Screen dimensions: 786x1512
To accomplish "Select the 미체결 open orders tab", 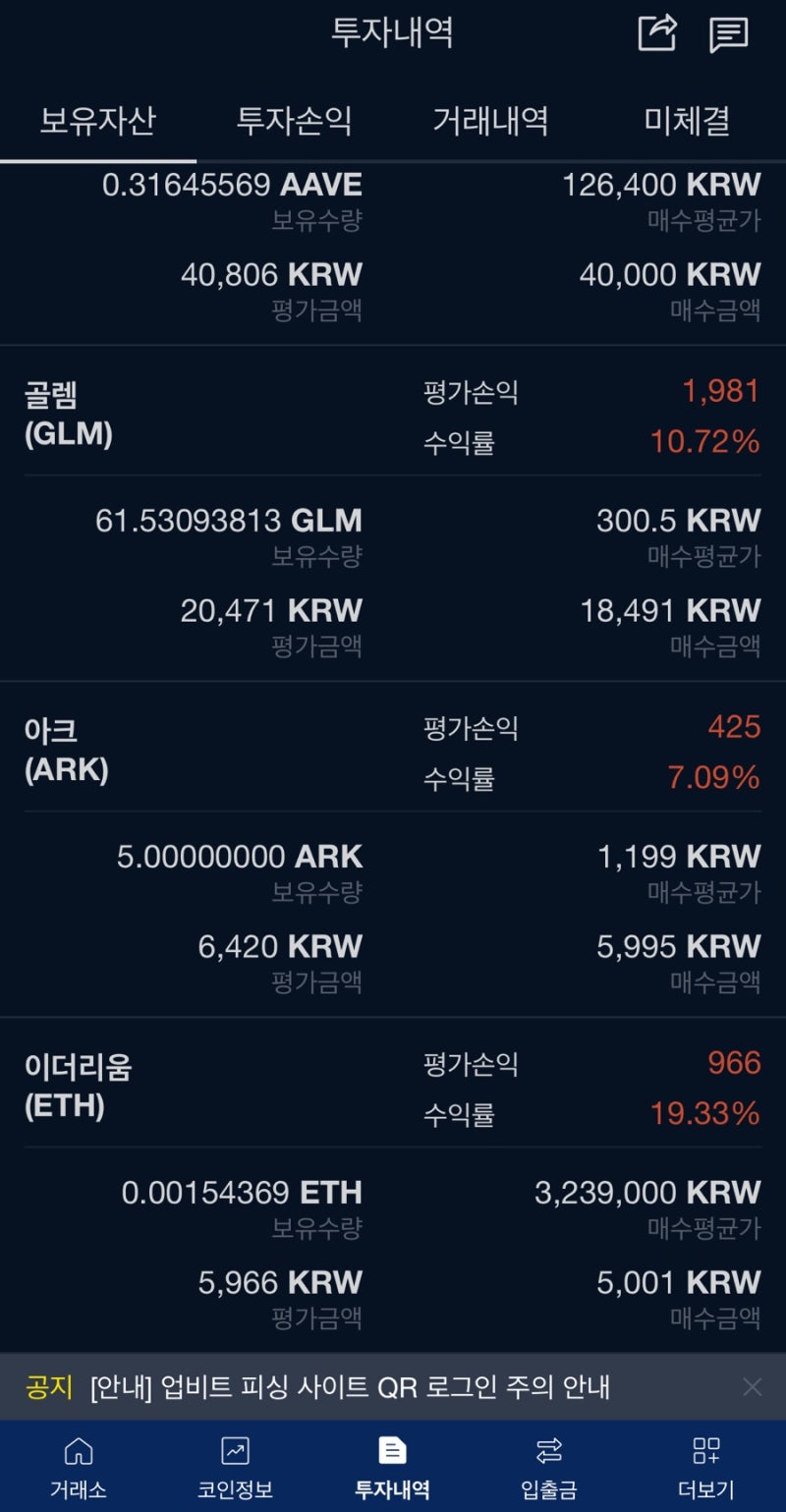I will coord(687,120).
